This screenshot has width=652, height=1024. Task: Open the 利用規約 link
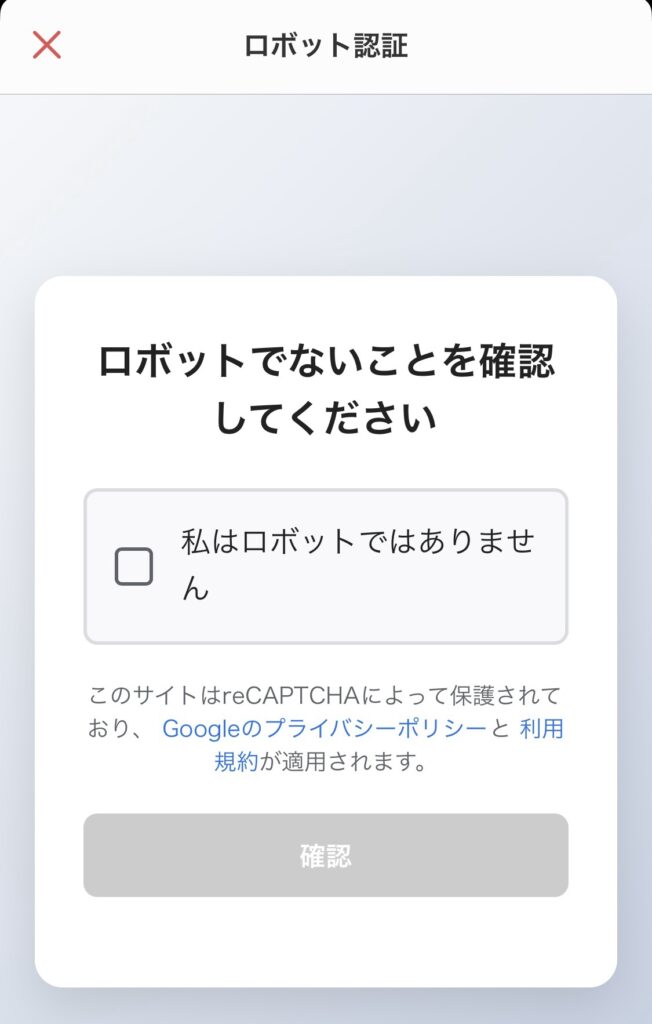540,729
